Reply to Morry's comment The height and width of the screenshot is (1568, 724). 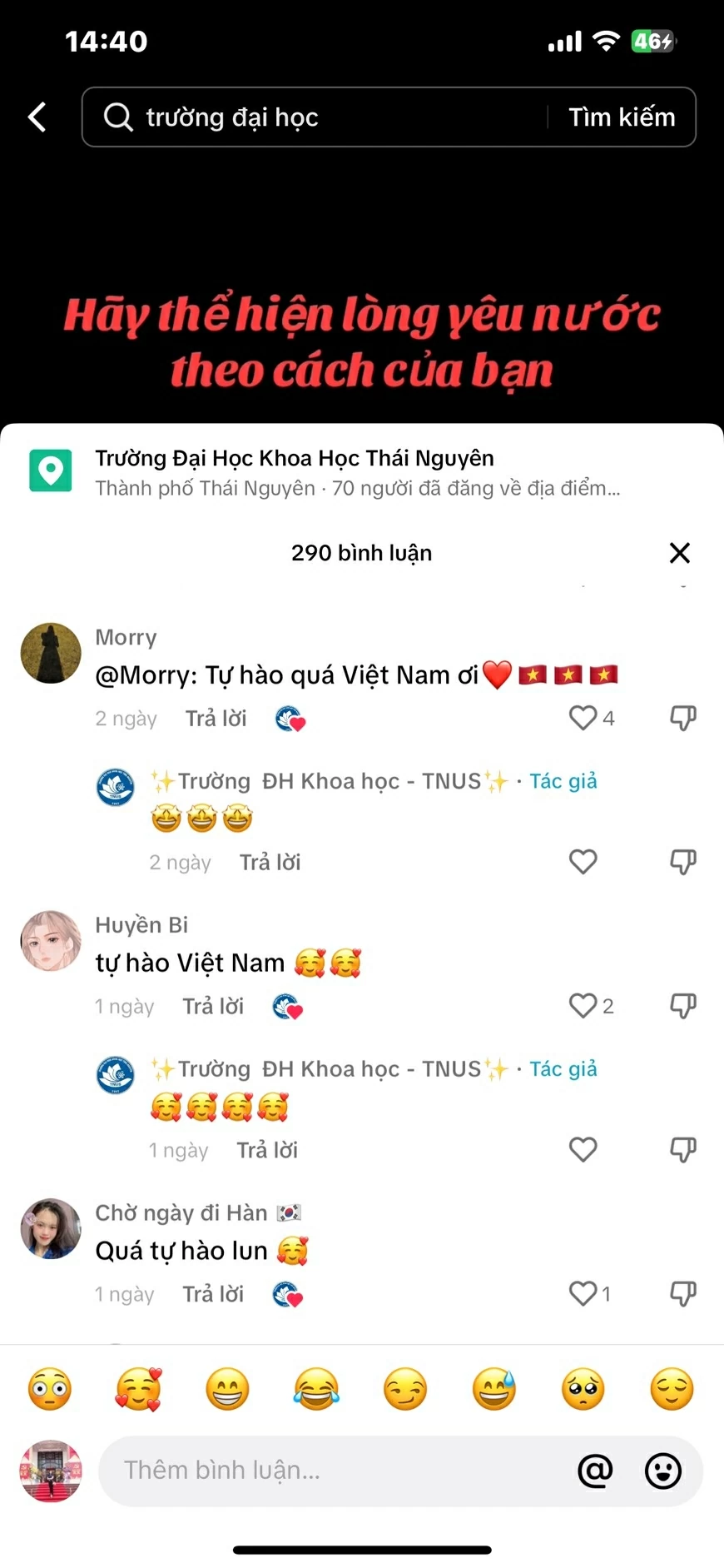click(216, 719)
